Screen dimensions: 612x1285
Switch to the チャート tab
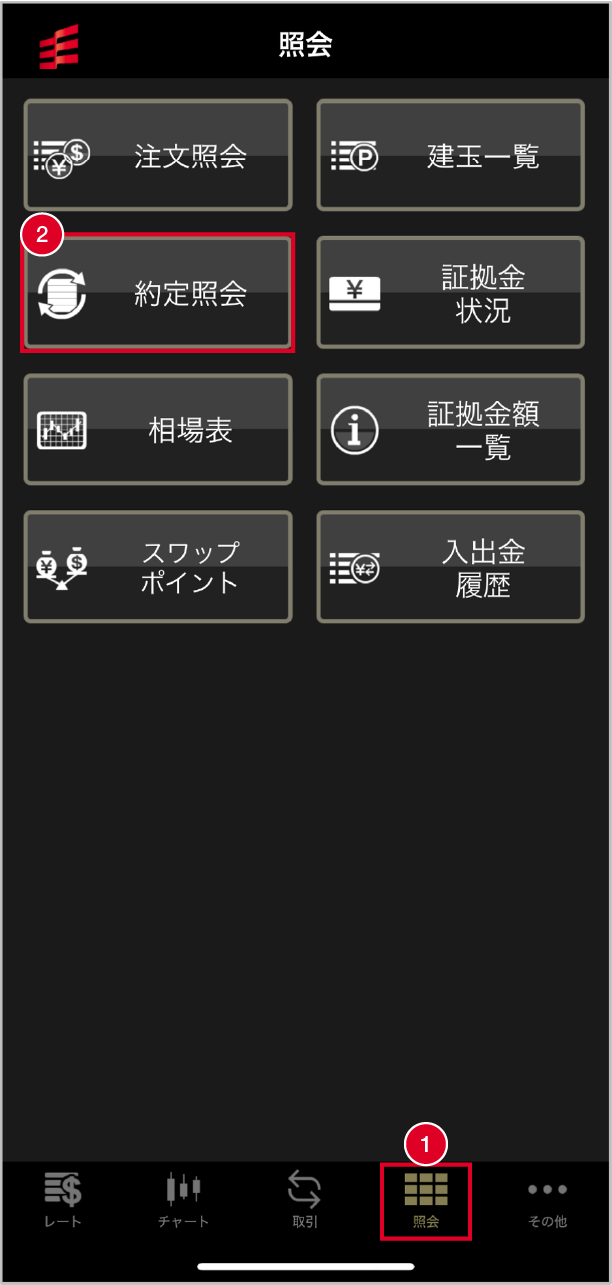click(183, 1200)
